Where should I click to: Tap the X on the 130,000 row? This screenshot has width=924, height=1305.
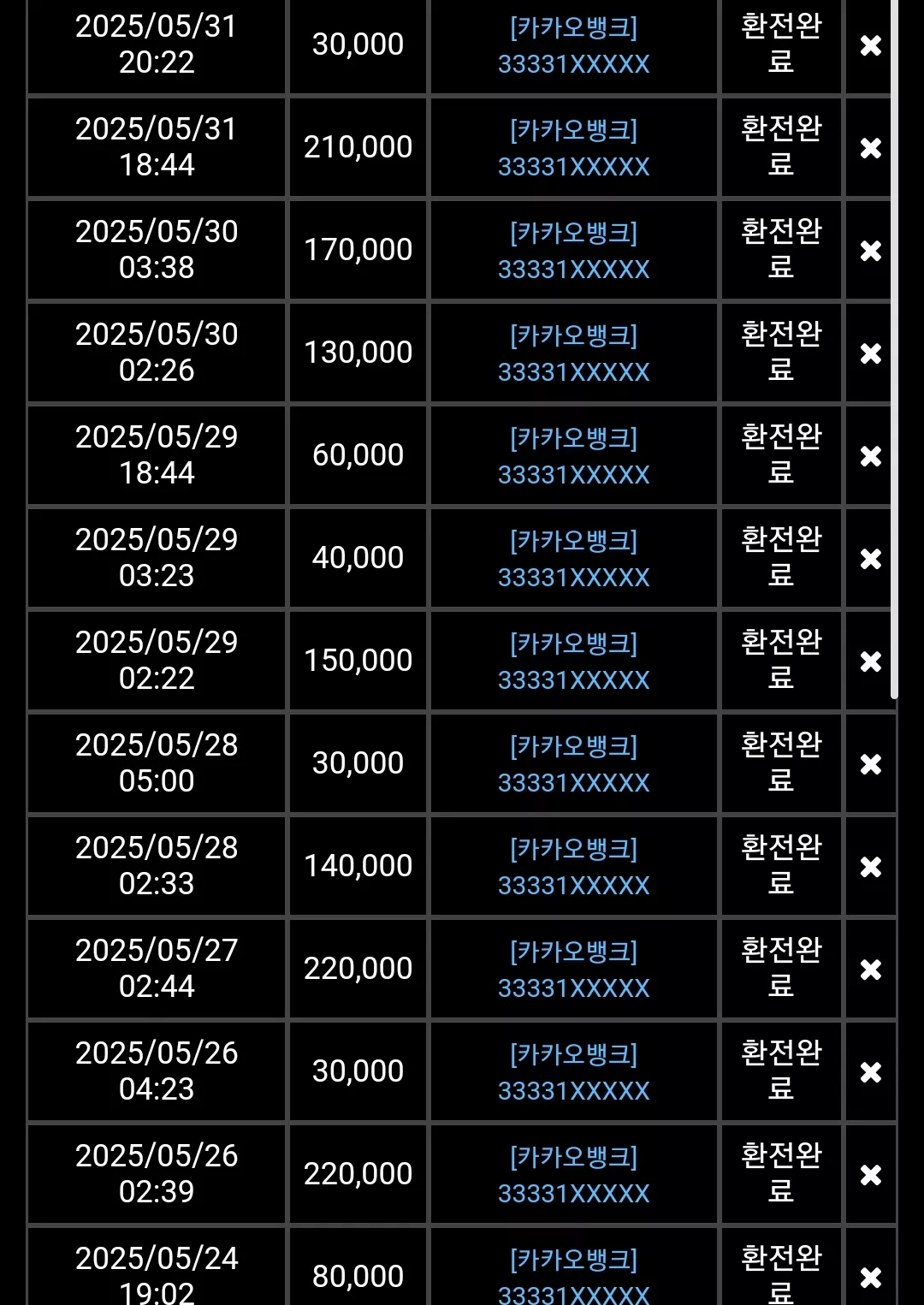pyautogui.click(x=870, y=353)
